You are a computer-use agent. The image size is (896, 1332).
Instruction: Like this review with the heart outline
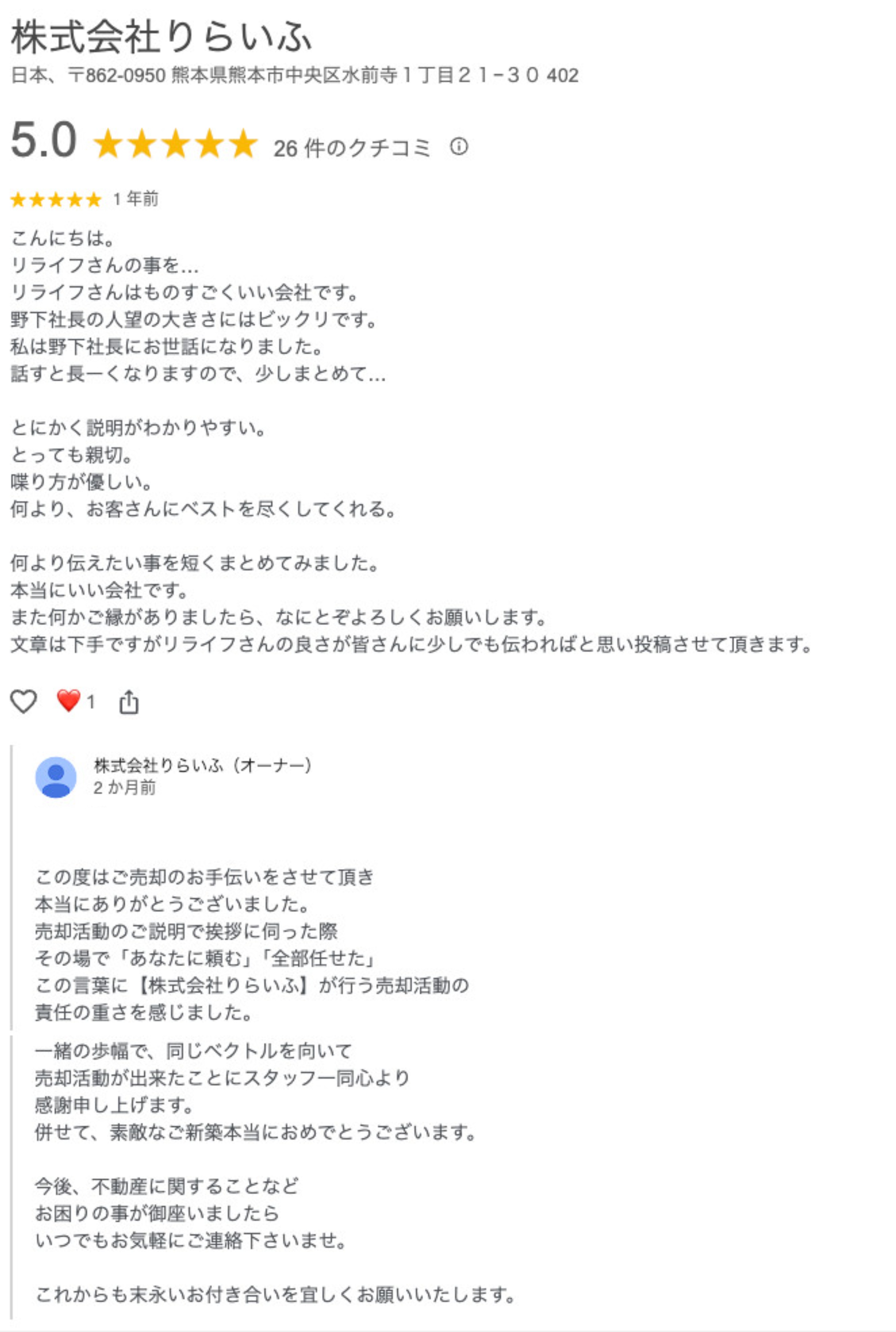[23, 701]
